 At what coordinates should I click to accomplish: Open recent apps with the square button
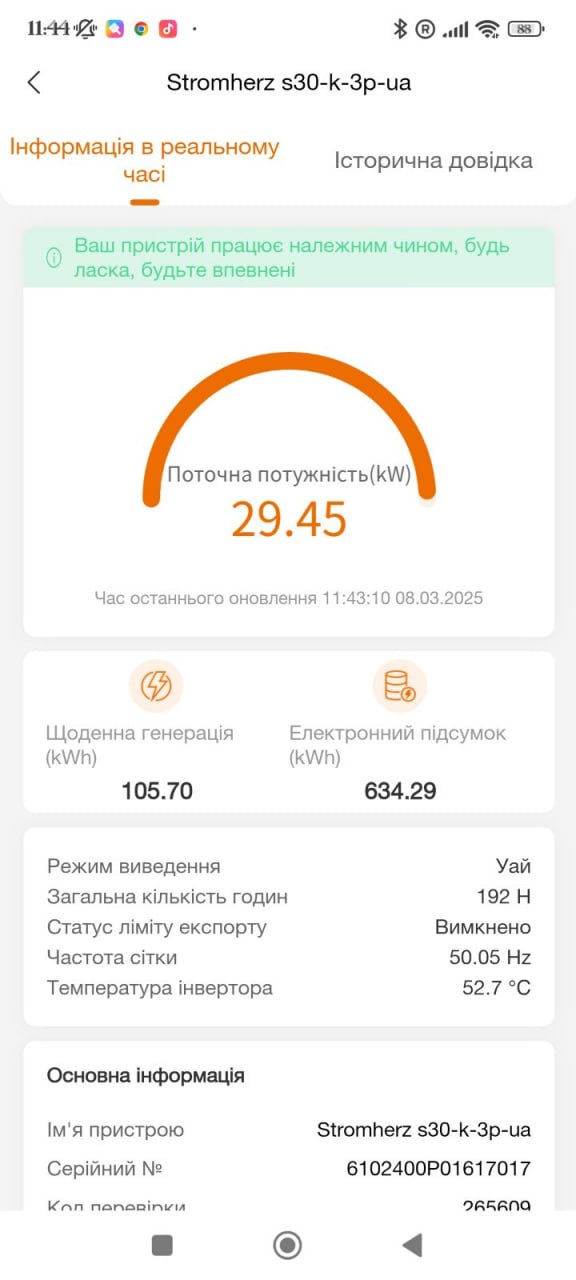[x=162, y=1245]
